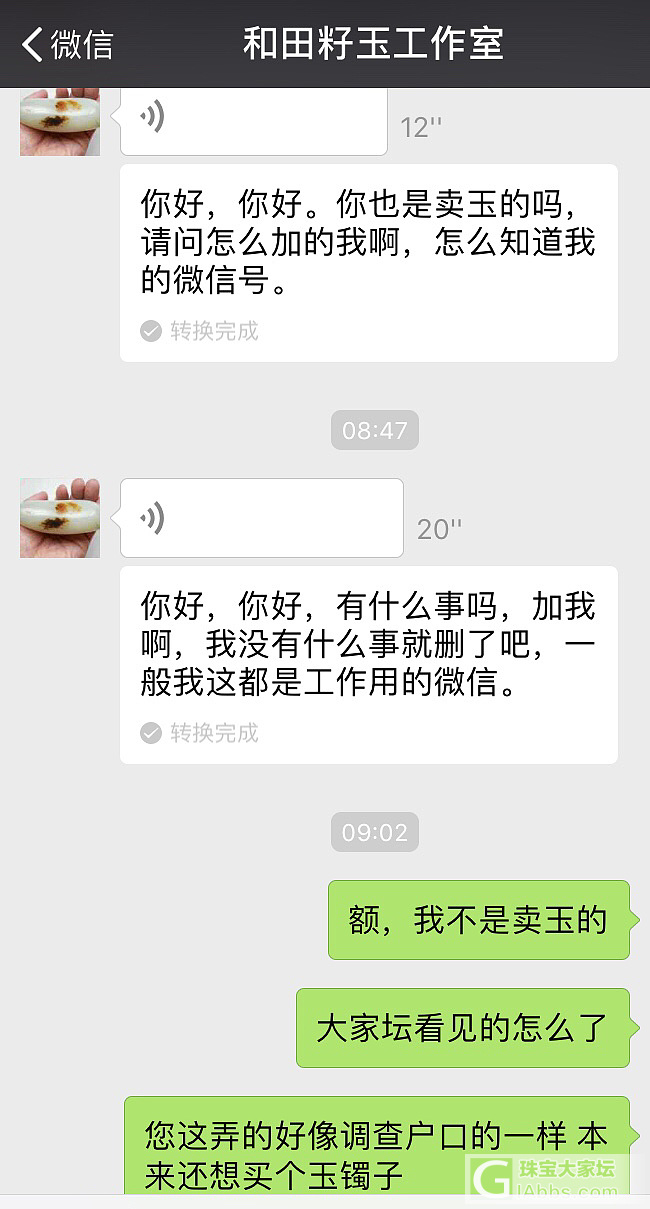
Task: Go back to the 微信 chat list
Action: tap(68, 45)
